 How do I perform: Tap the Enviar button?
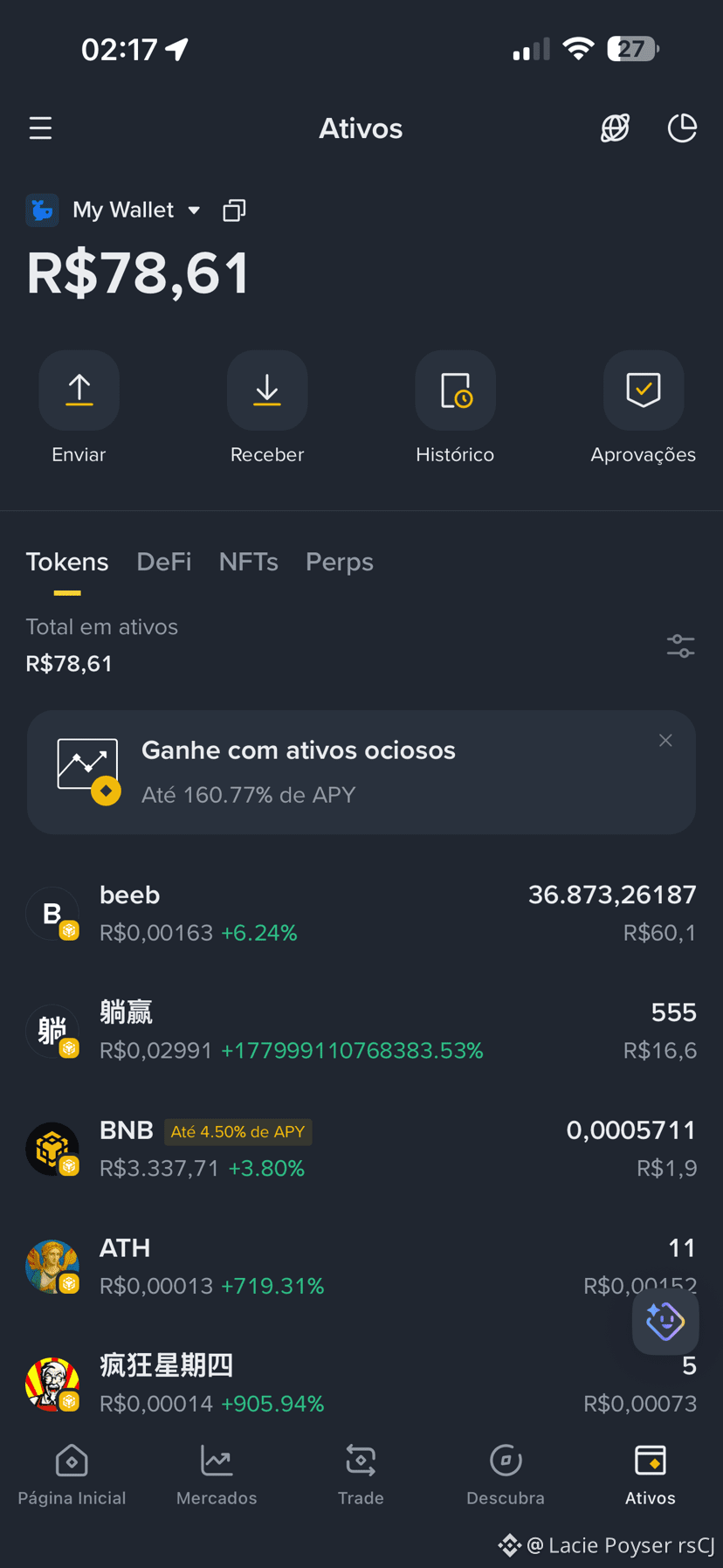click(79, 408)
